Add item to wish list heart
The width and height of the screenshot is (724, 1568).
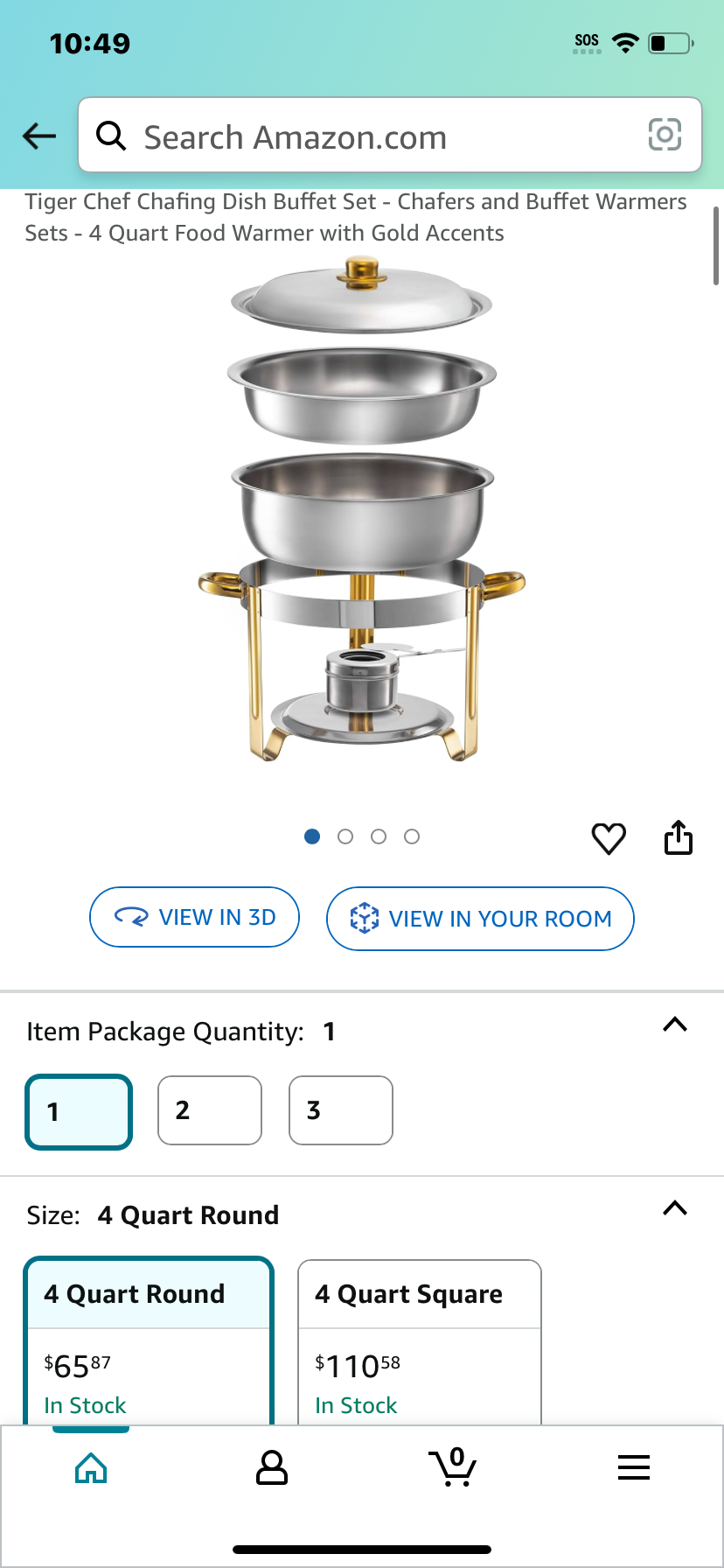pos(609,838)
